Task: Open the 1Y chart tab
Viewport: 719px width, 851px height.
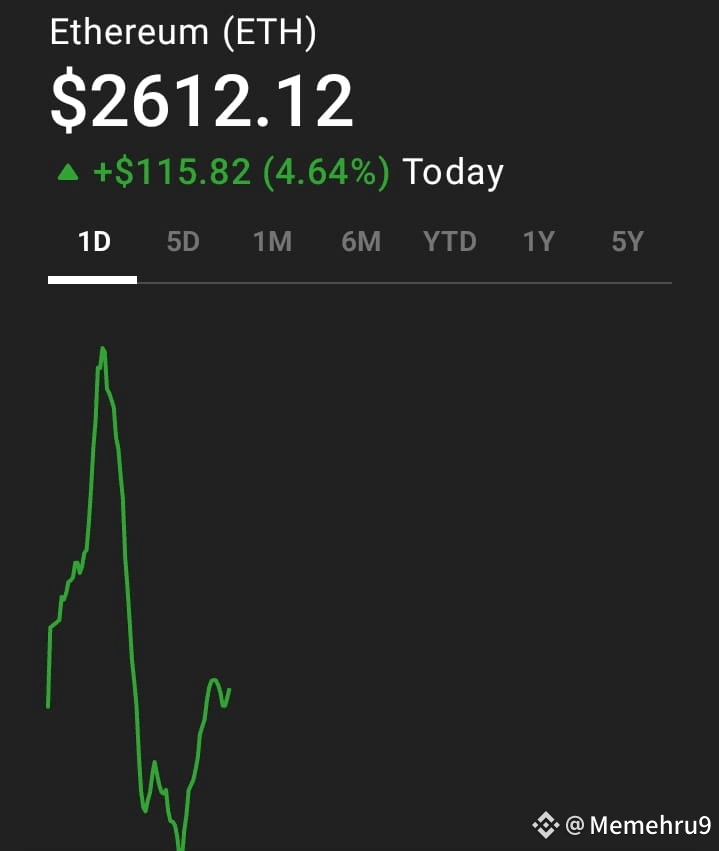Action: pyautogui.click(x=539, y=242)
